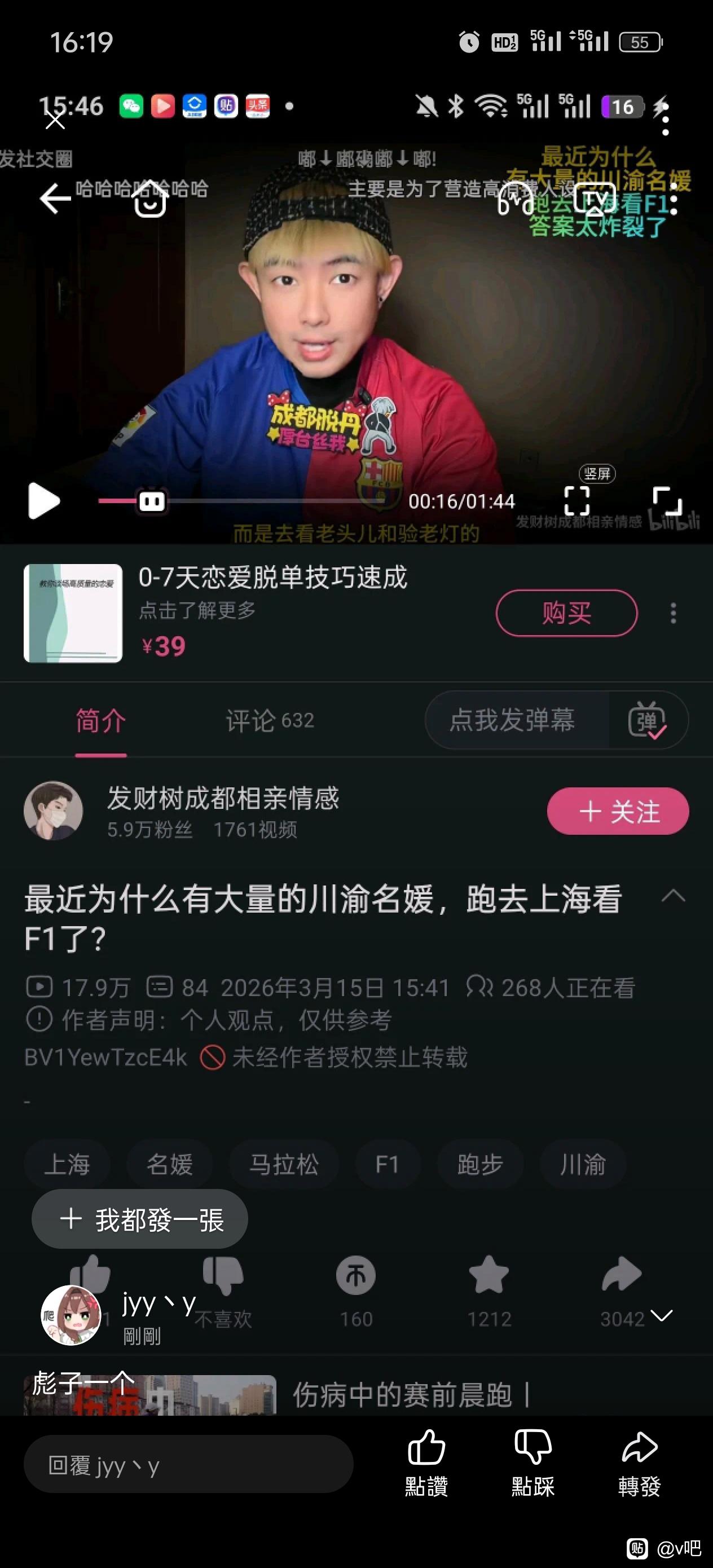Like the post with 點讚

click(426, 1462)
